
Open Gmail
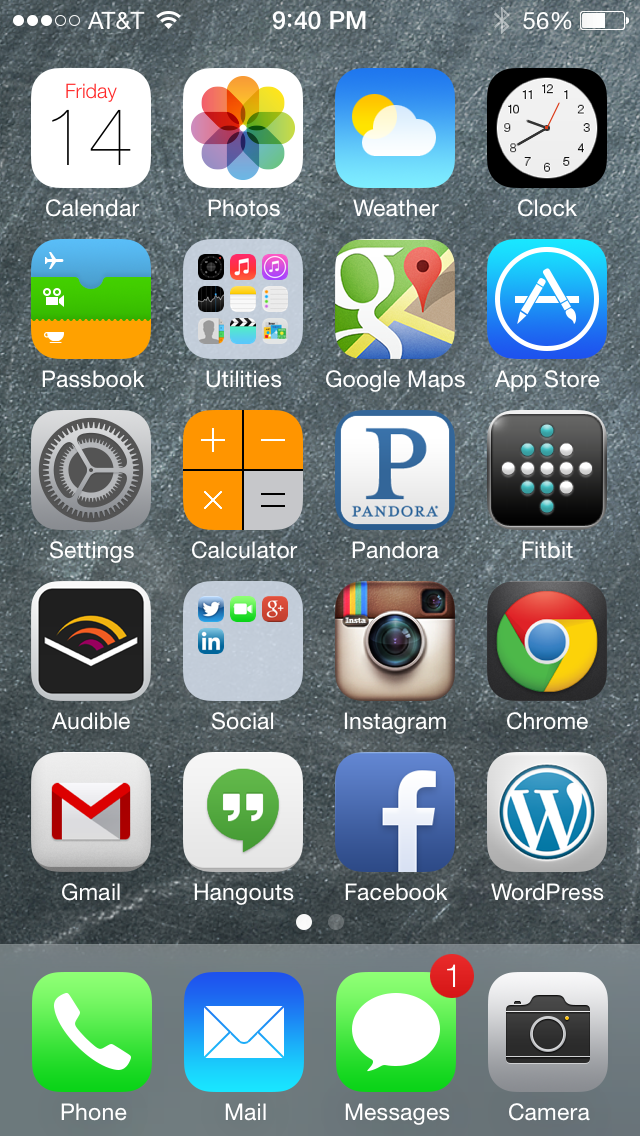pos(91,812)
